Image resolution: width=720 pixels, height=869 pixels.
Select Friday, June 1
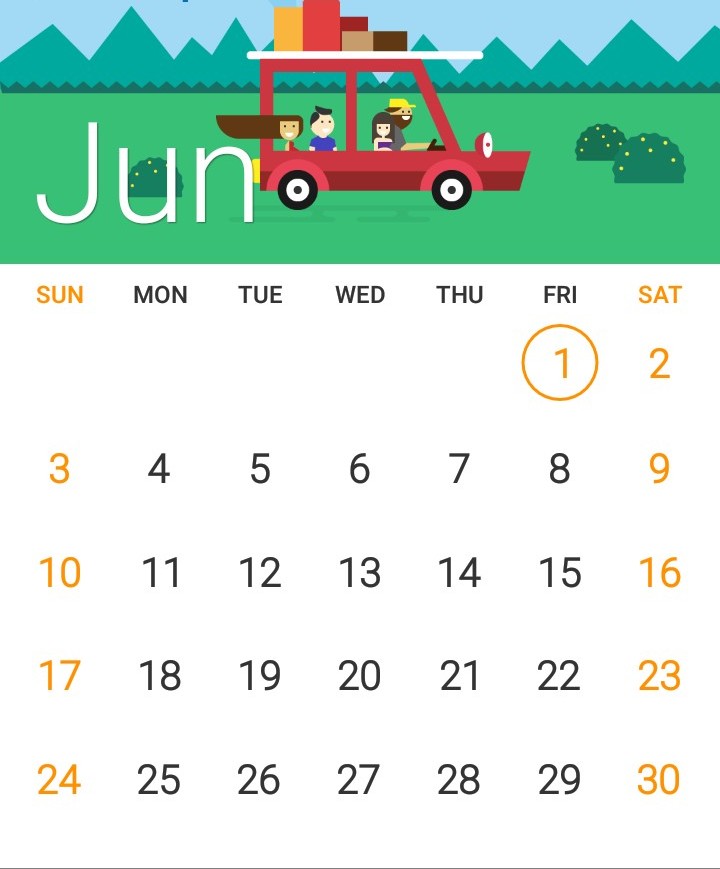tap(560, 363)
